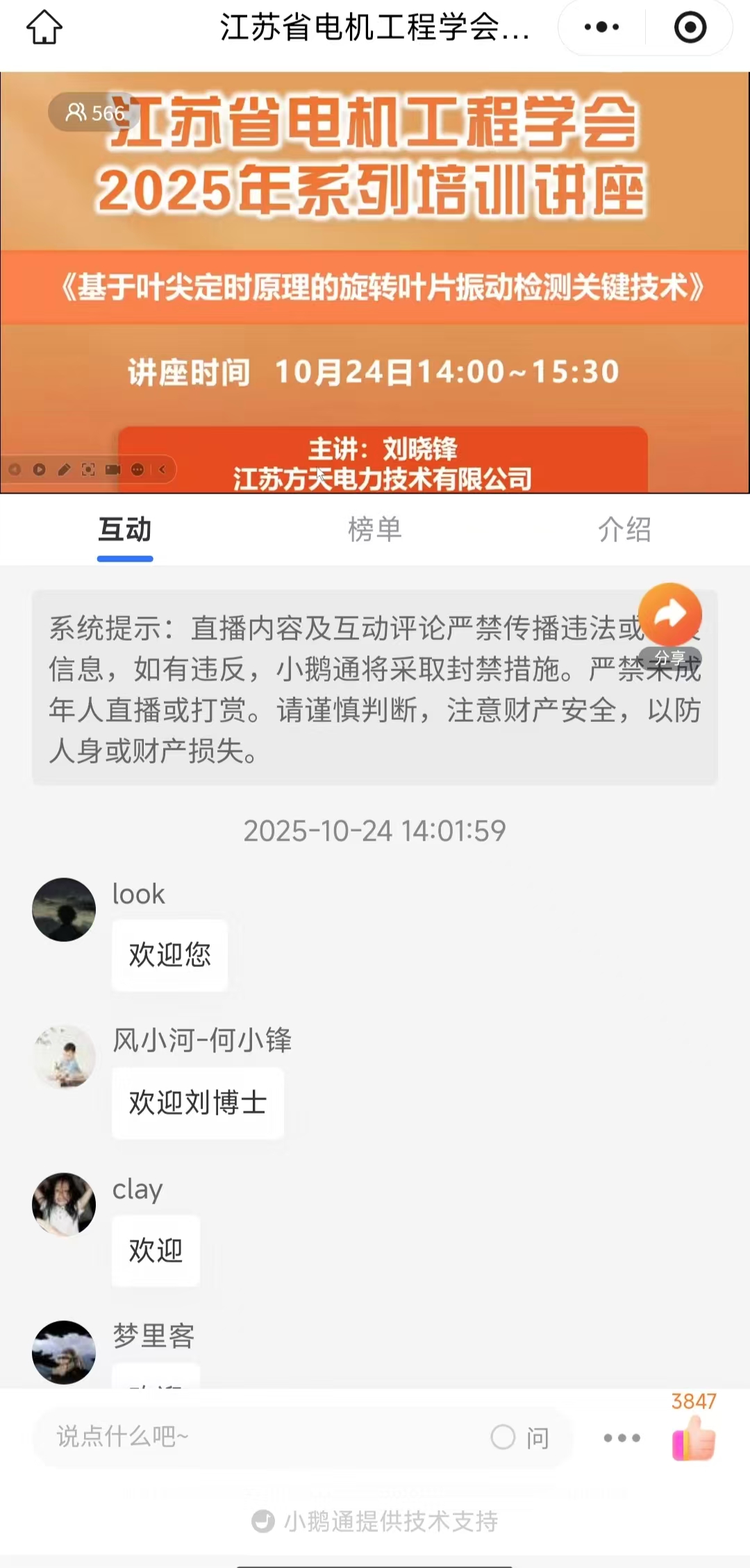Tap the live video player

tap(375, 283)
